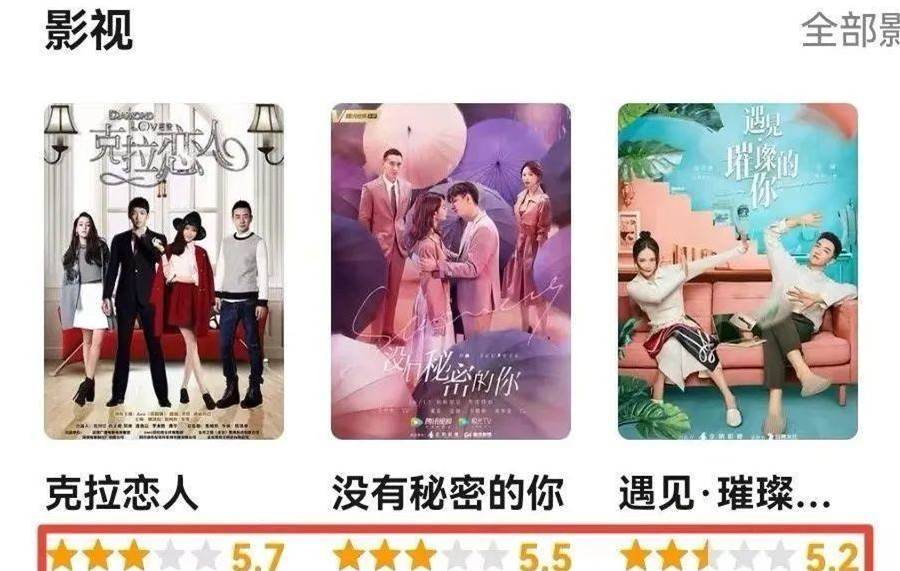Viewport: 900px width, 571px height.
Task: Open the 遇见·璀璨的你 poster card
Action: point(737,271)
